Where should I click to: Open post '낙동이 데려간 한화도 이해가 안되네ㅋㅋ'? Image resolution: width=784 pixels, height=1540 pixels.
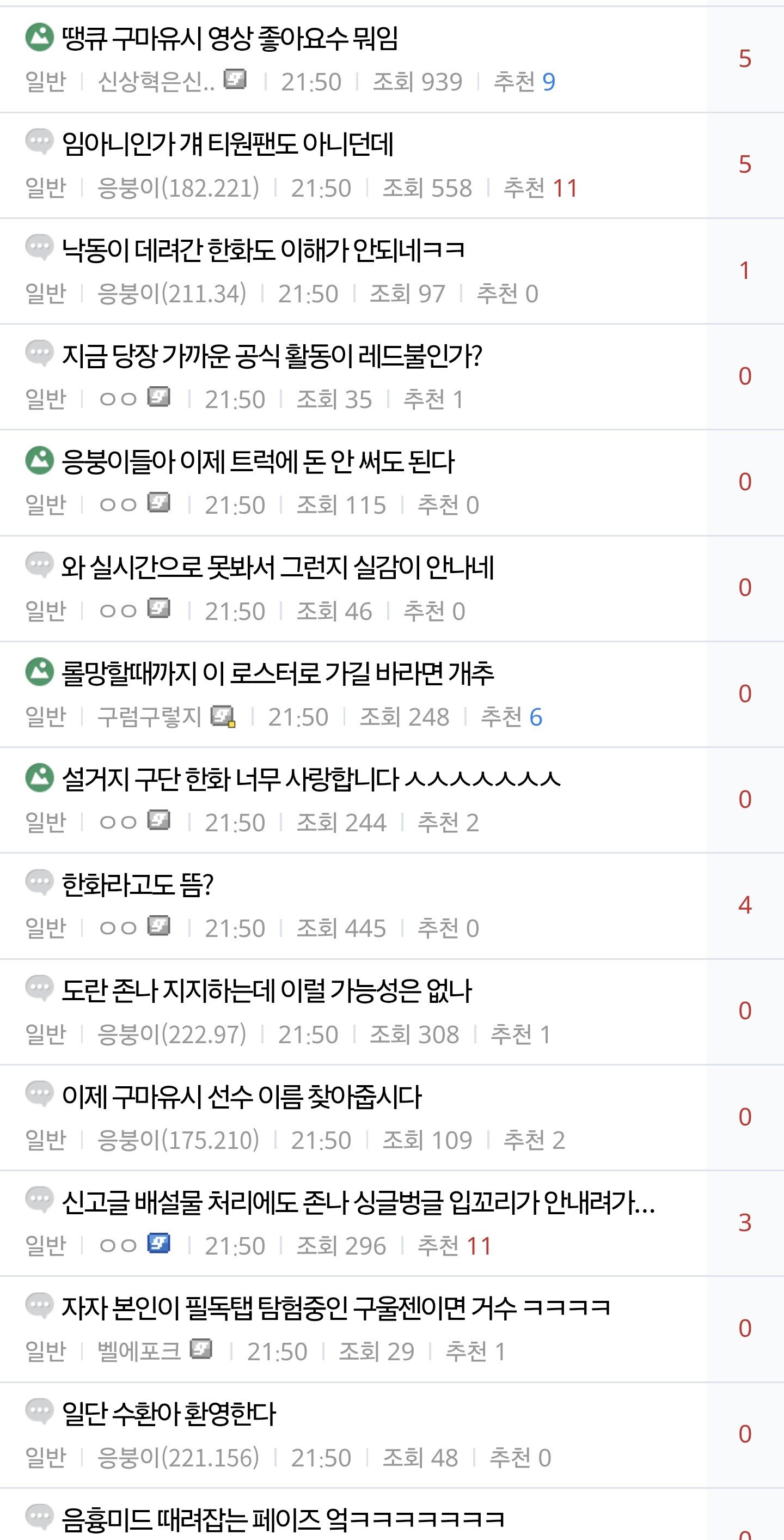(263, 250)
